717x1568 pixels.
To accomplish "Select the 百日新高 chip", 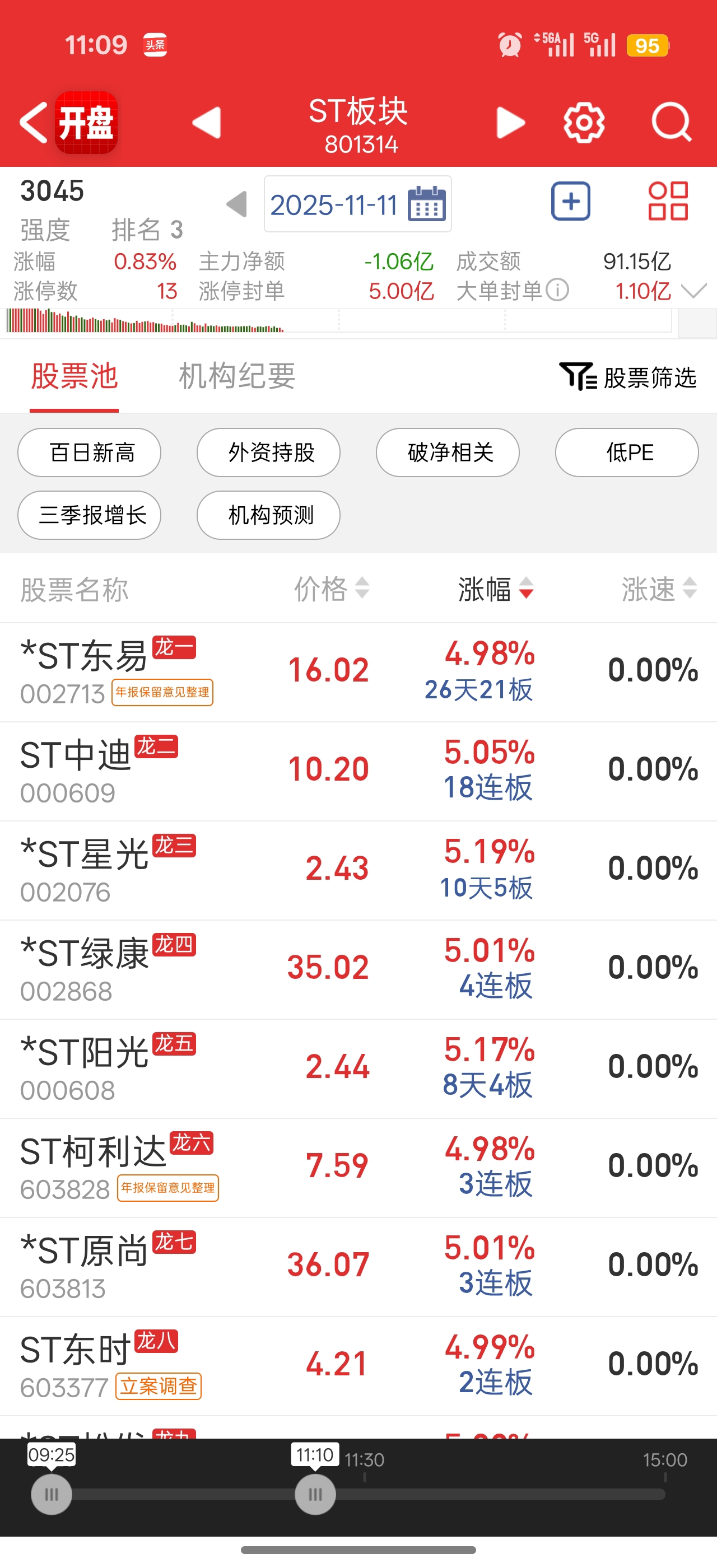I will point(90,452).
